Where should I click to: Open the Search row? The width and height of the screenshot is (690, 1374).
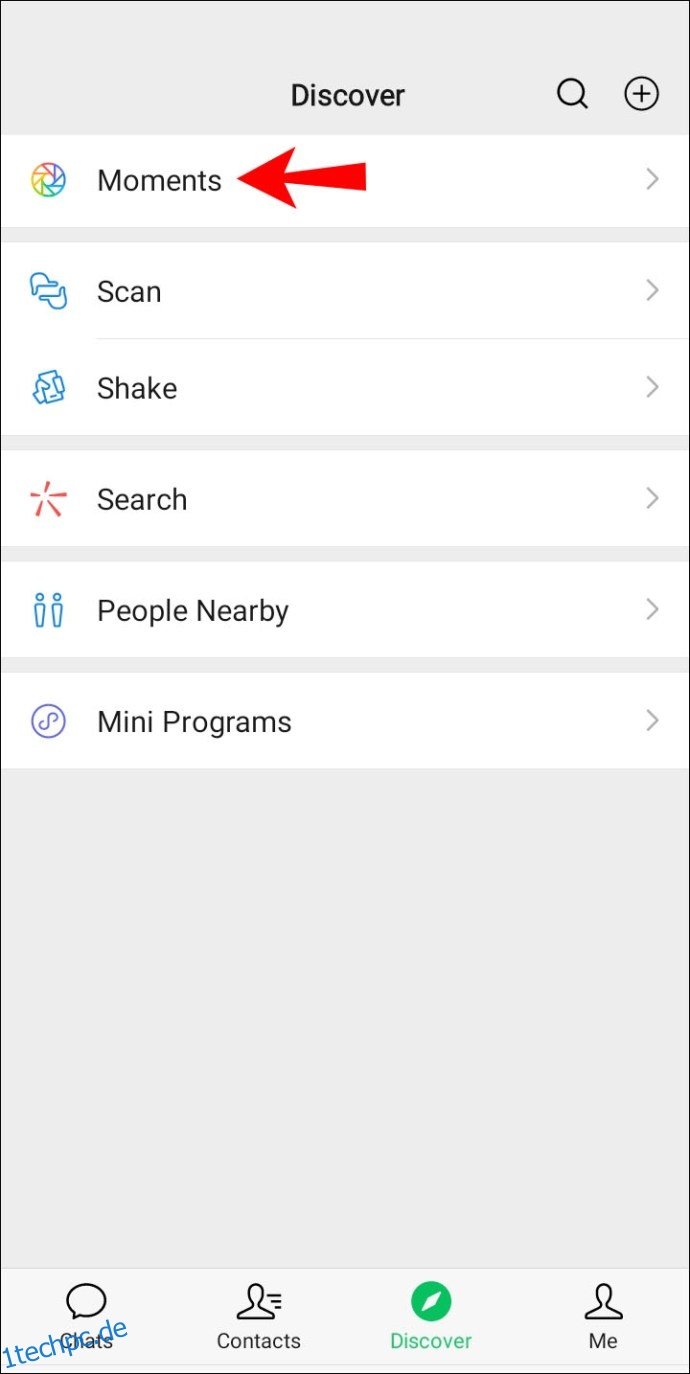point(345,499)
